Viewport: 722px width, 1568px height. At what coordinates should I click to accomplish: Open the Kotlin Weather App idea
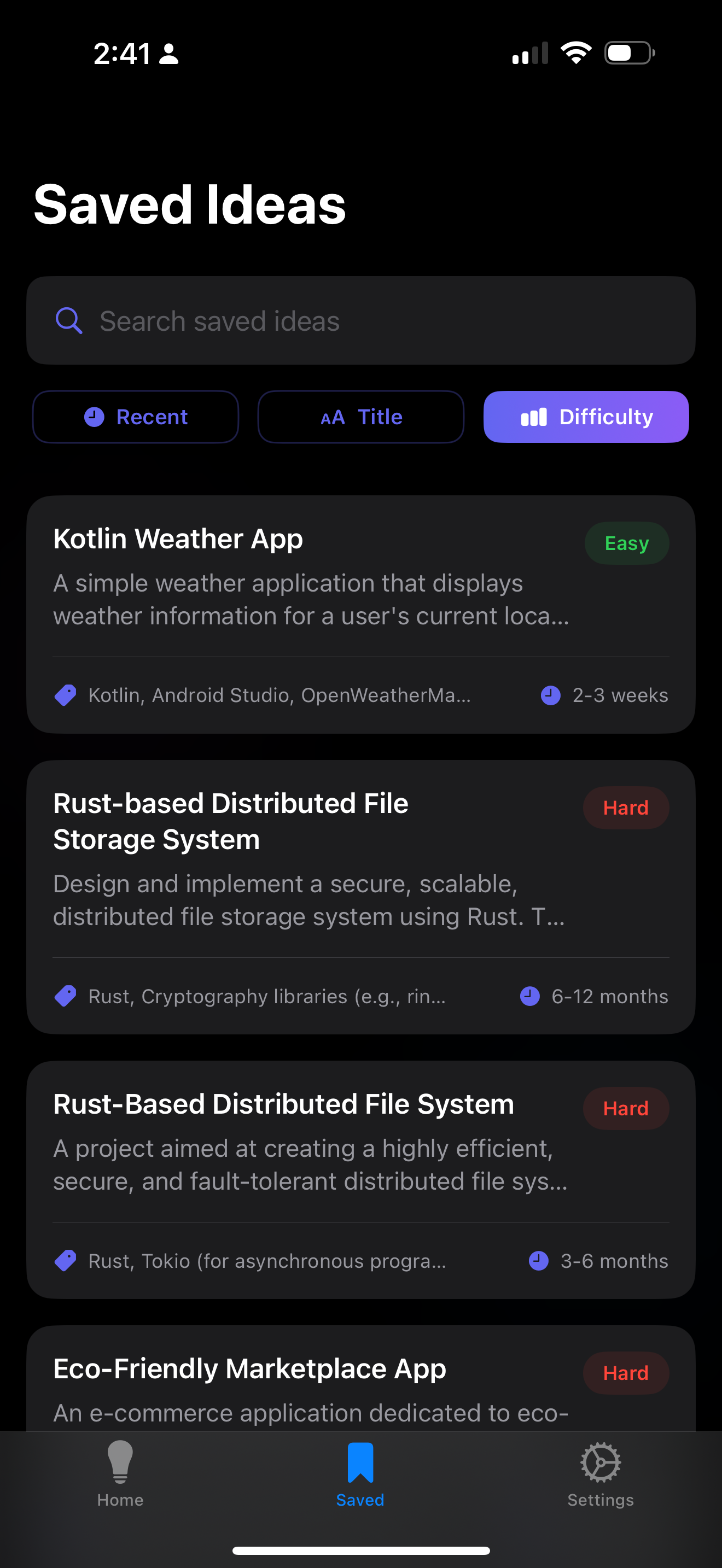360,613
